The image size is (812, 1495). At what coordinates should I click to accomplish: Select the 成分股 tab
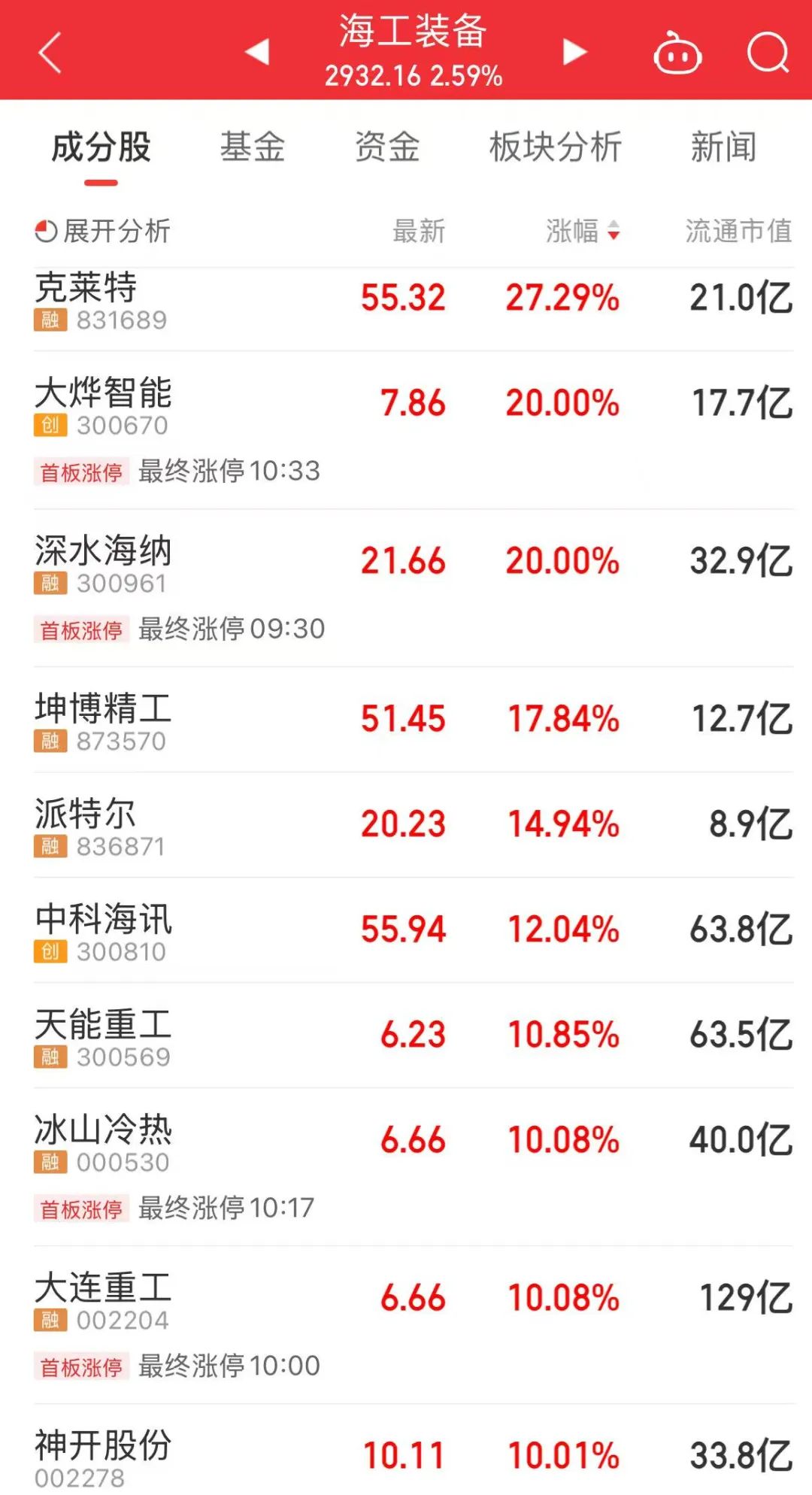click(101, 147)
